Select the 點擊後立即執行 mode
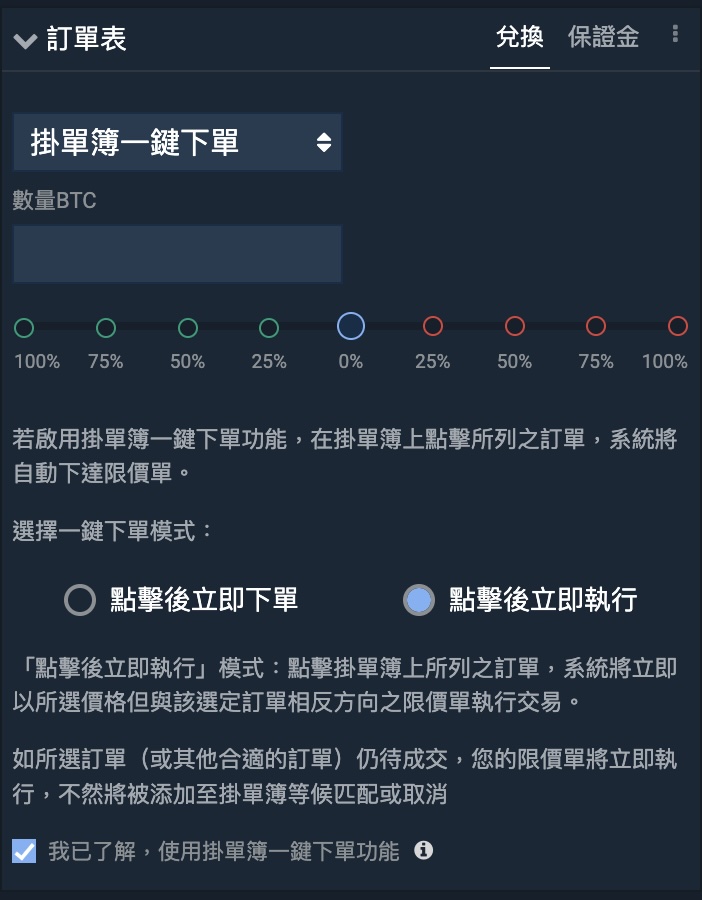702x900 pixels. pyautogui.click(x=419, y=600)
